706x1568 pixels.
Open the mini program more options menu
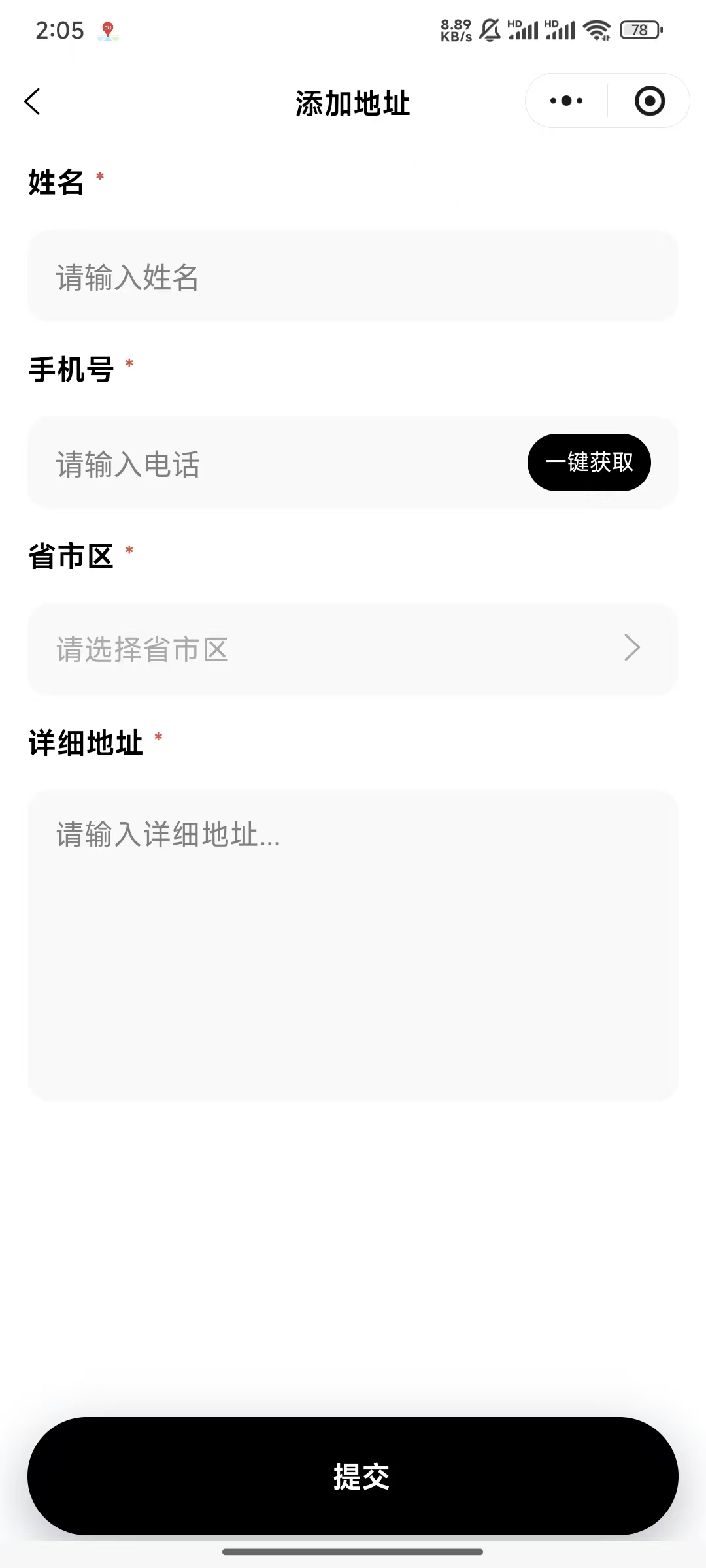tap(566, 101)
